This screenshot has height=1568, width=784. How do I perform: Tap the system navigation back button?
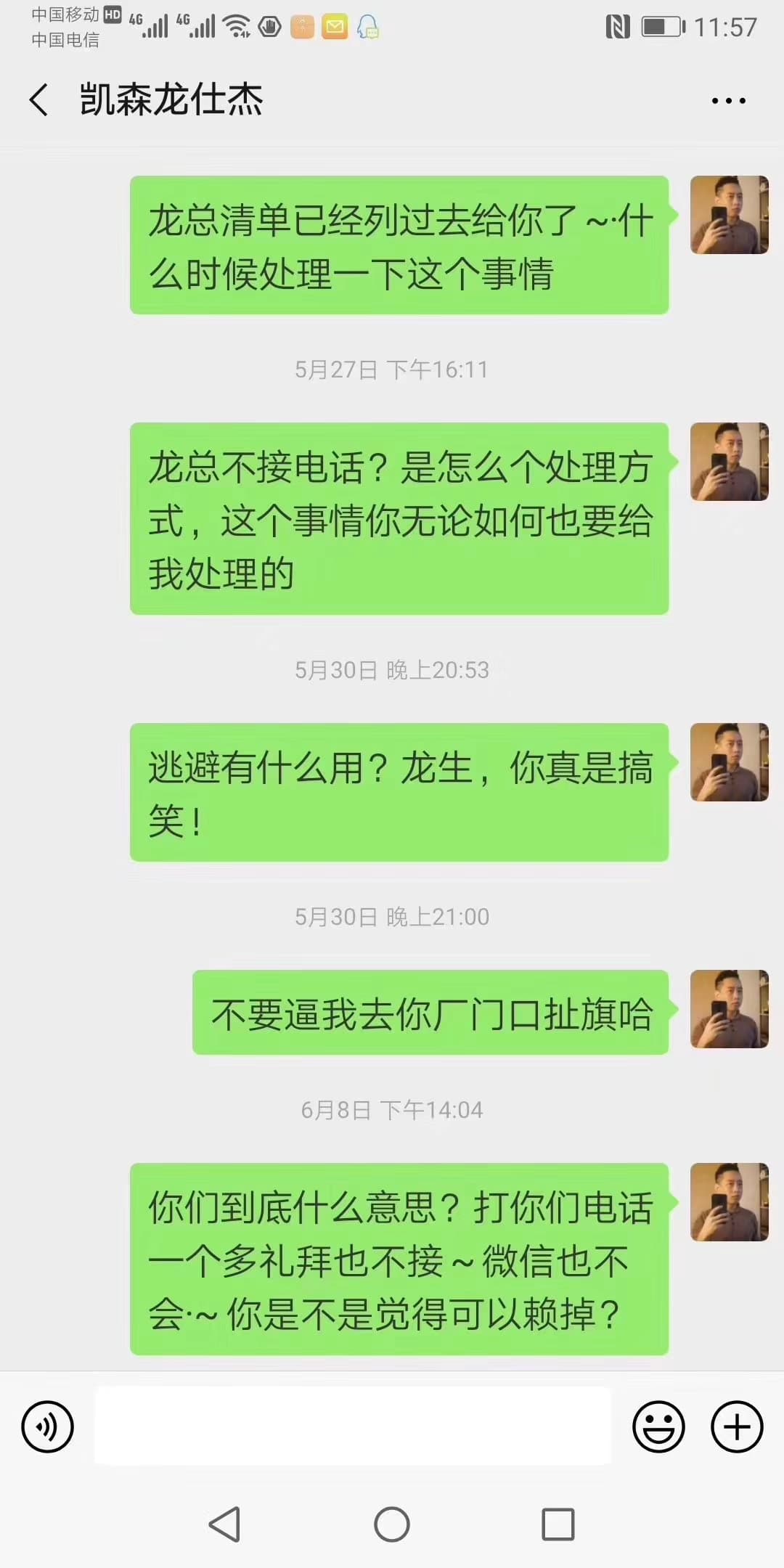225,1524
